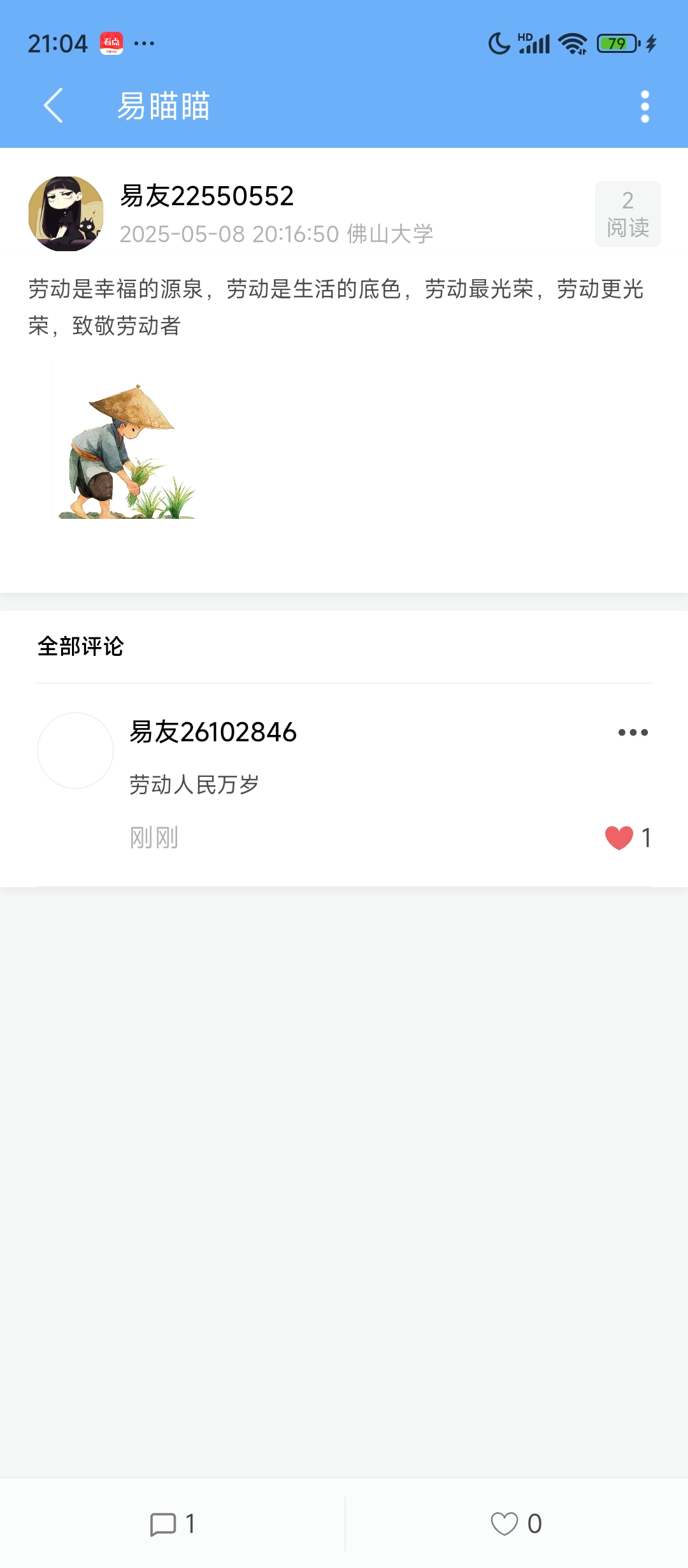
Task: Unlike the comment 劳动人民万岁
Action: (x=619, y=838)
